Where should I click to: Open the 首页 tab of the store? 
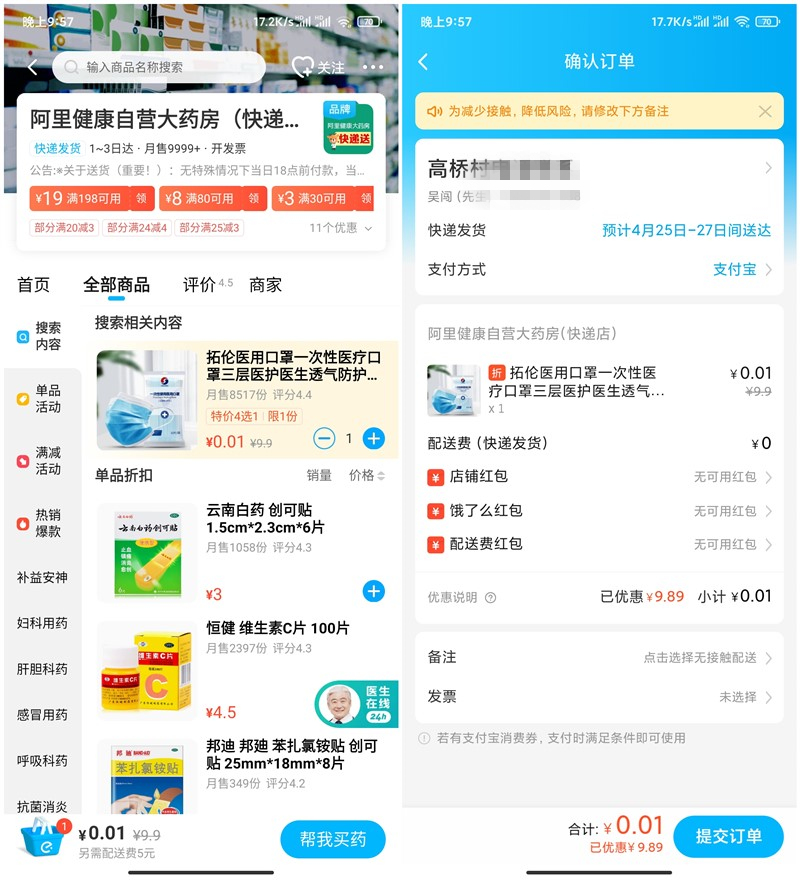coord(33,285)
